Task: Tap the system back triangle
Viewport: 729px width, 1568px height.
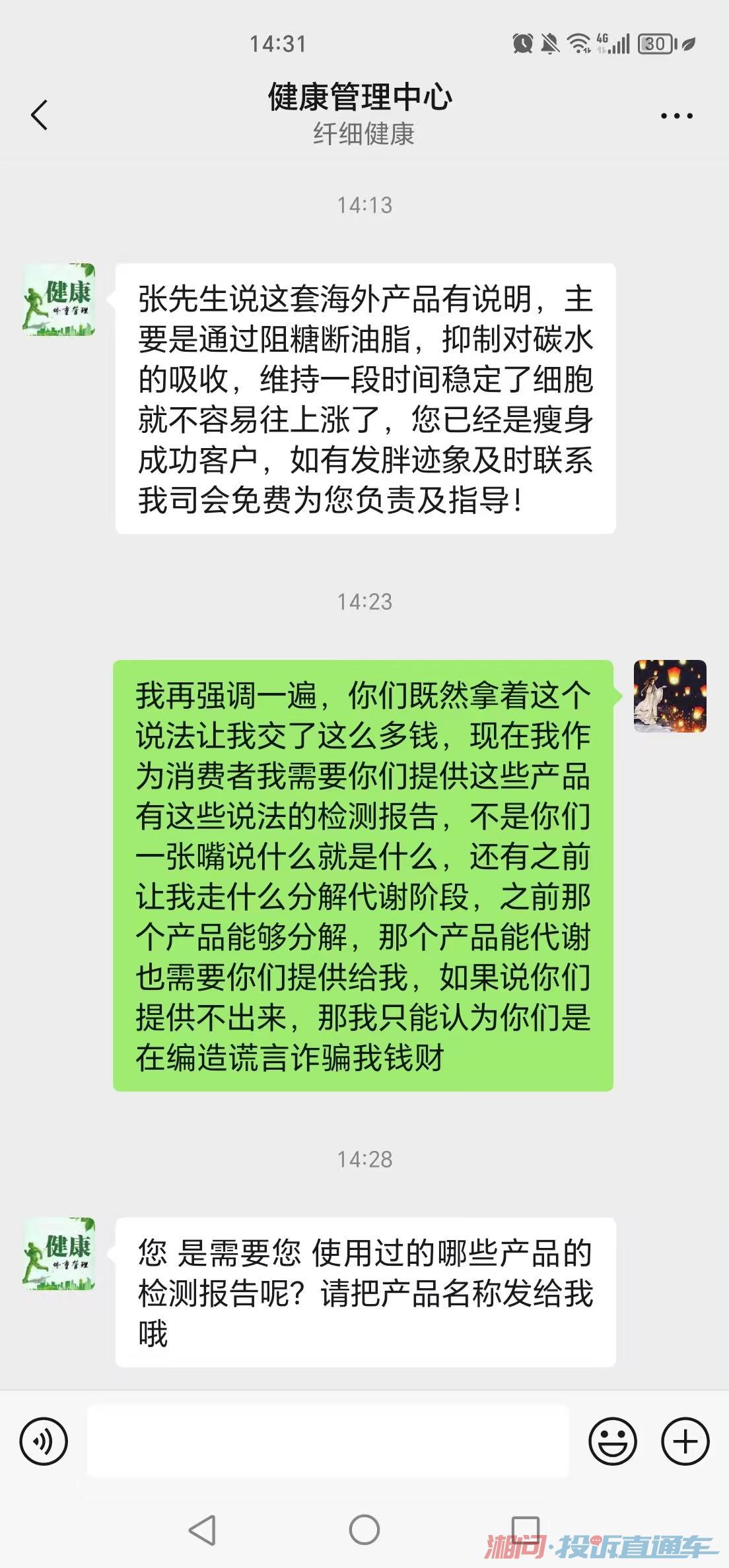Action: pyautogui.click(x=203, y=1530)
